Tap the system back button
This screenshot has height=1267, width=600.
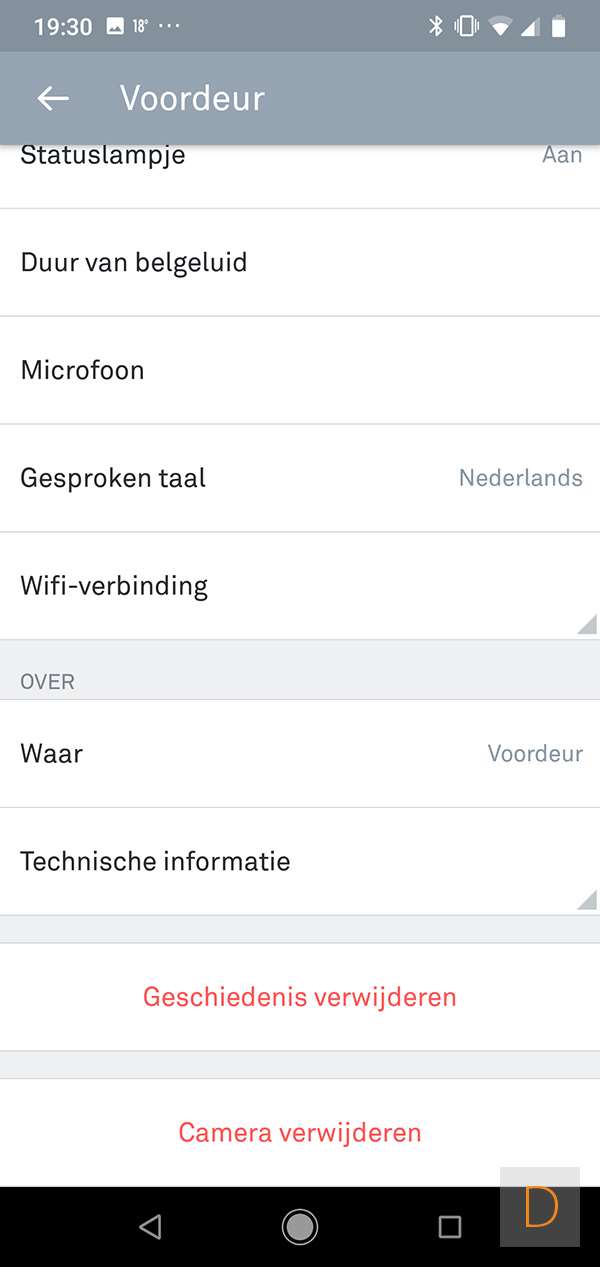point(150,1226)
